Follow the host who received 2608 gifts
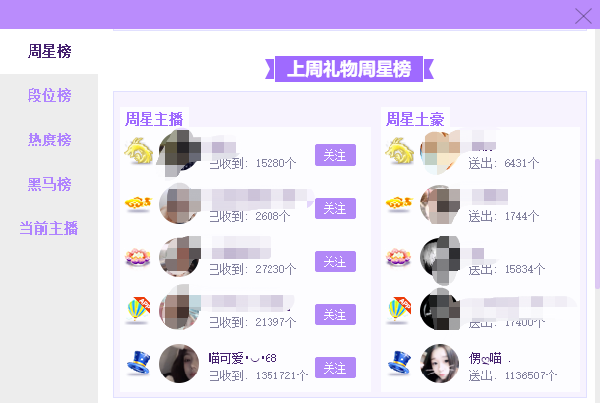The width and height of the screenshot is (600, 403). (335, 208)
